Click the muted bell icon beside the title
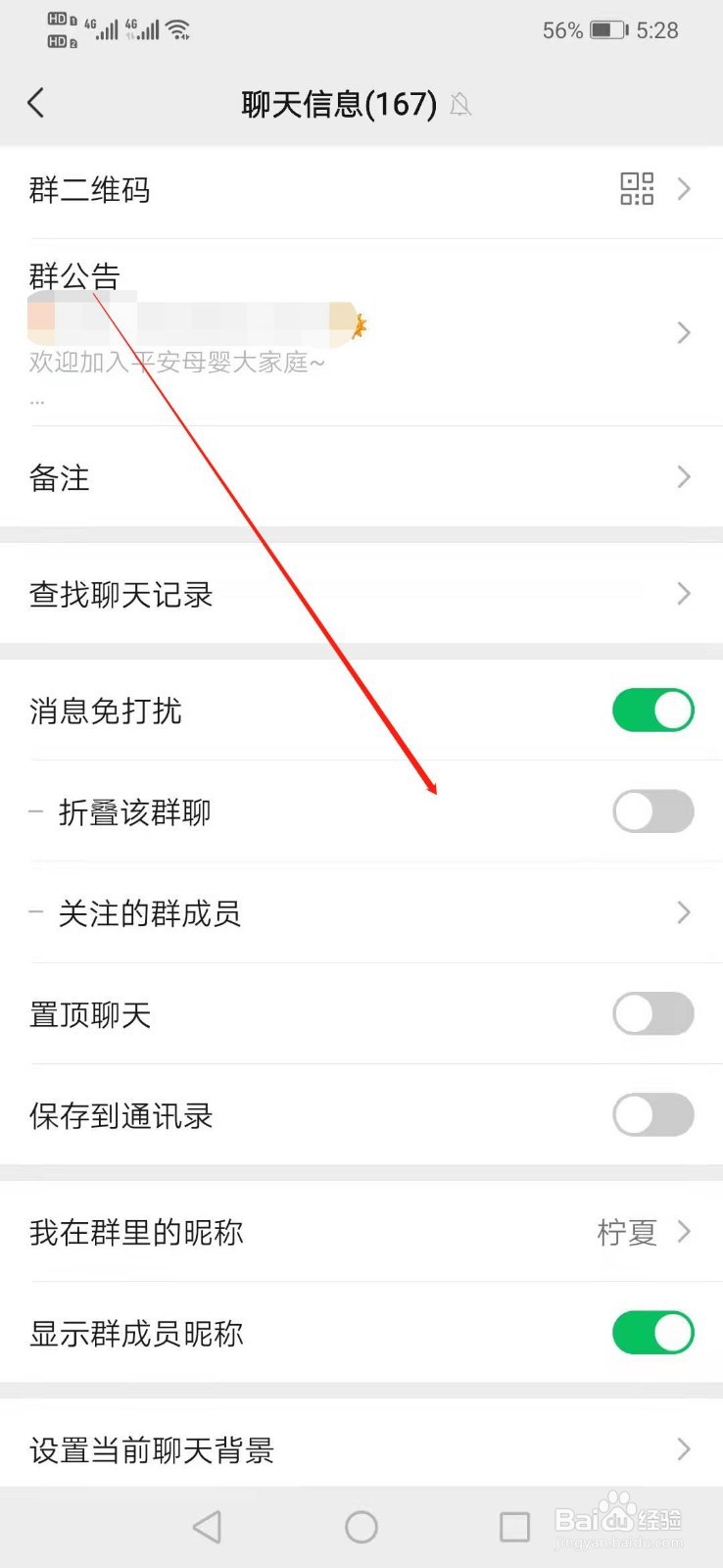Screen dimensions: 723x1568 pyautogui.click(x=461, y=105)
